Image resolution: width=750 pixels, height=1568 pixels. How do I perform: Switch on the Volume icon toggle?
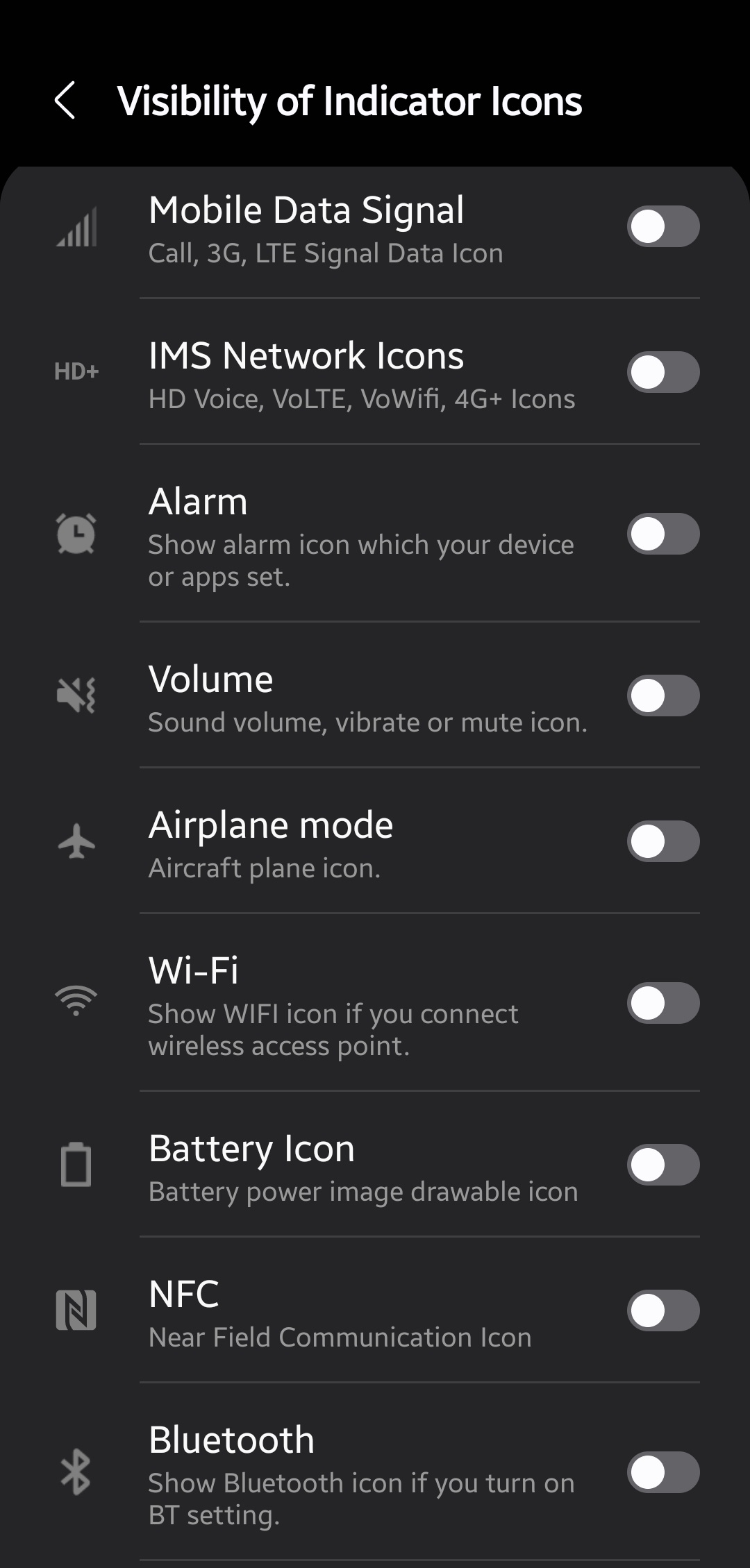pyautogui.click(x=663, y=696)
